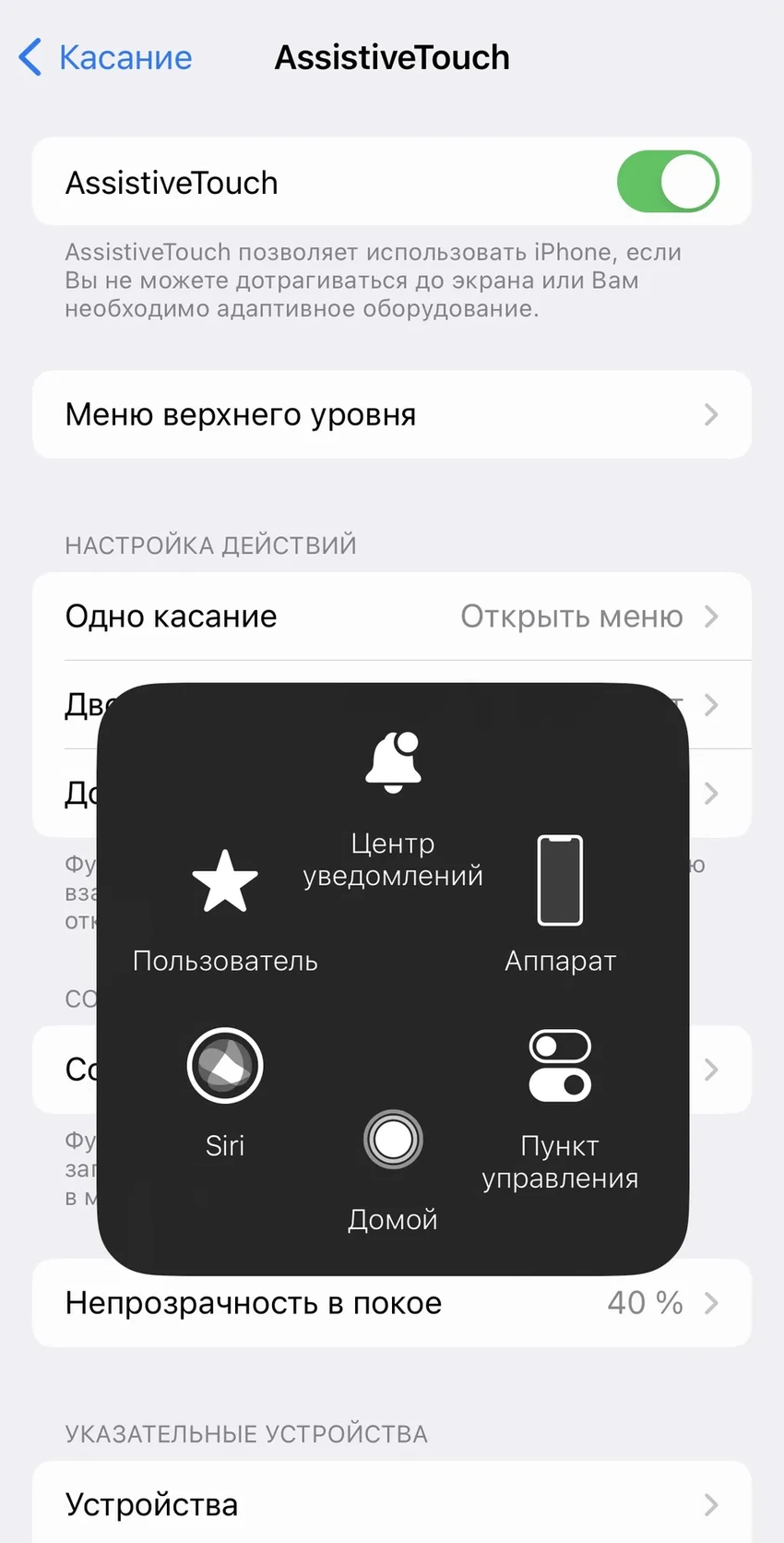Launch Siri from the AssistiveTouch menu

(x=225, y=1066)
